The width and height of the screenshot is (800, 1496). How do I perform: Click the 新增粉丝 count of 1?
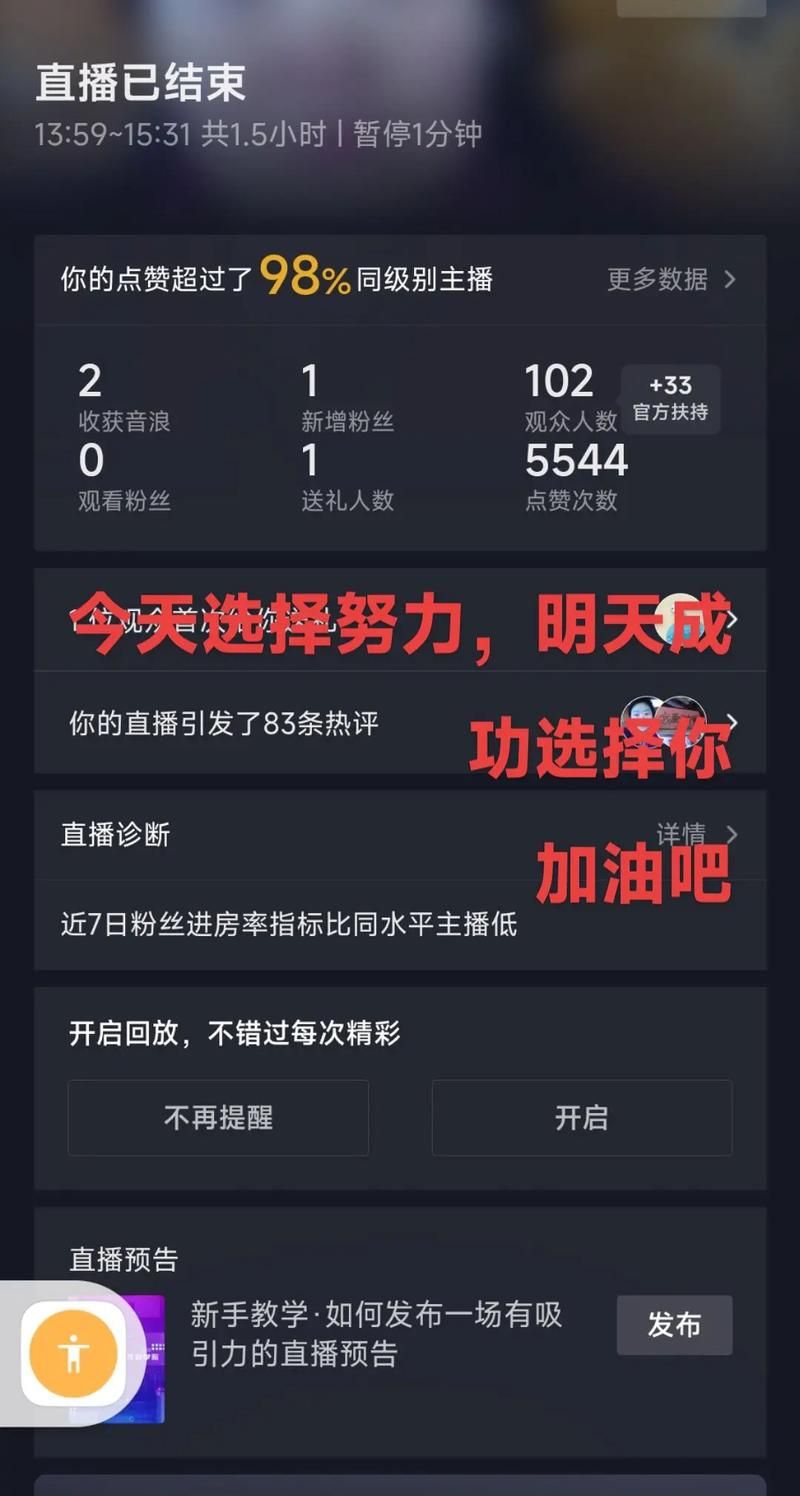[x=310, y=394]
